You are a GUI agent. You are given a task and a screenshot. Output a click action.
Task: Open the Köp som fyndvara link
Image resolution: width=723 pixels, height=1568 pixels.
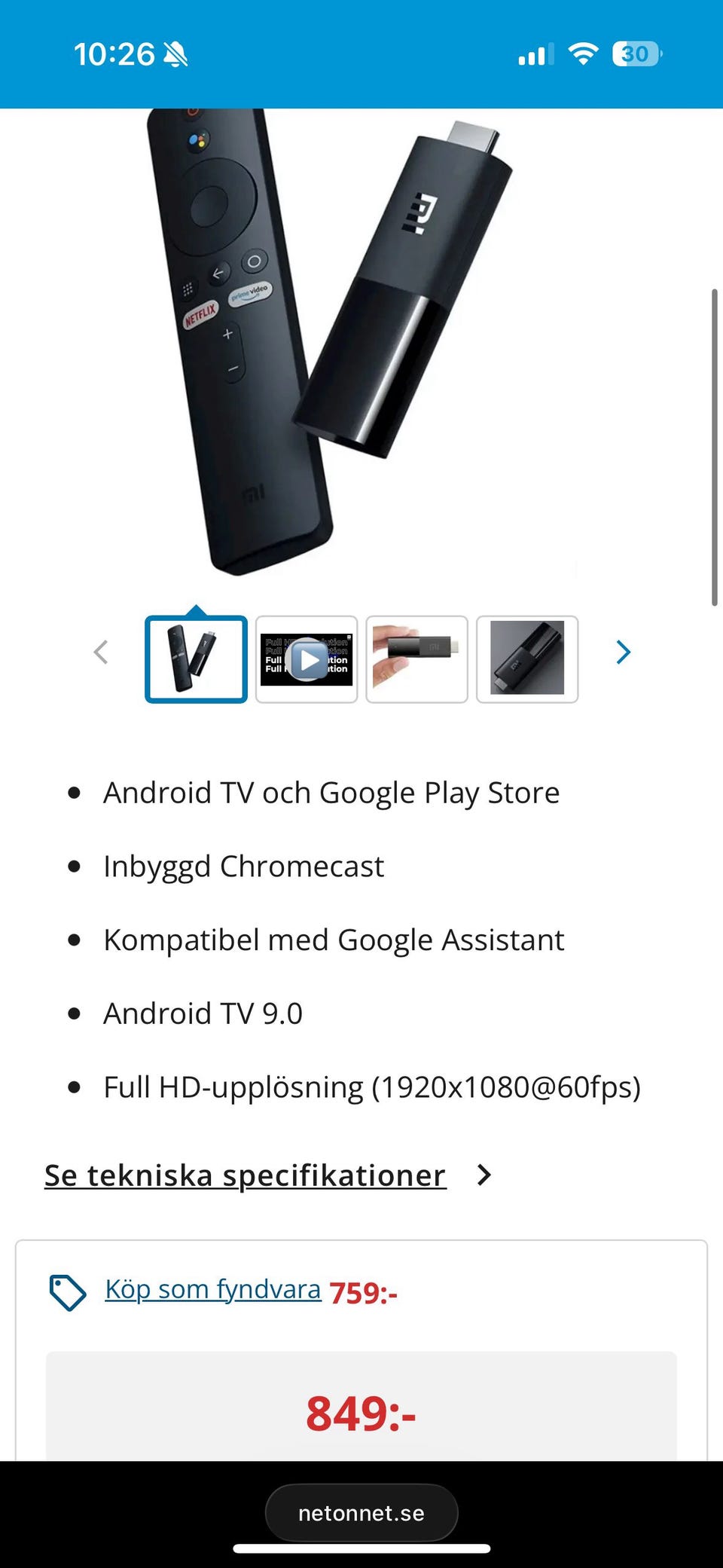coord(213,1289)
